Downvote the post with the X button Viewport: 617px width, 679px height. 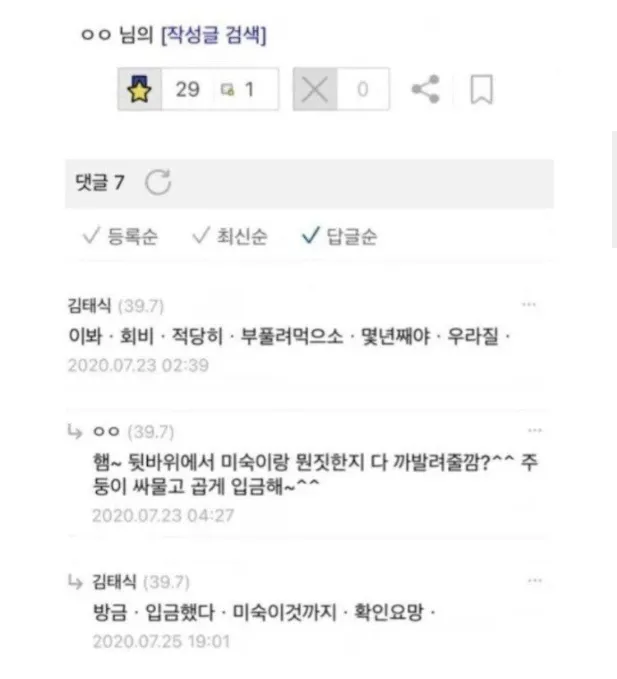315,90
